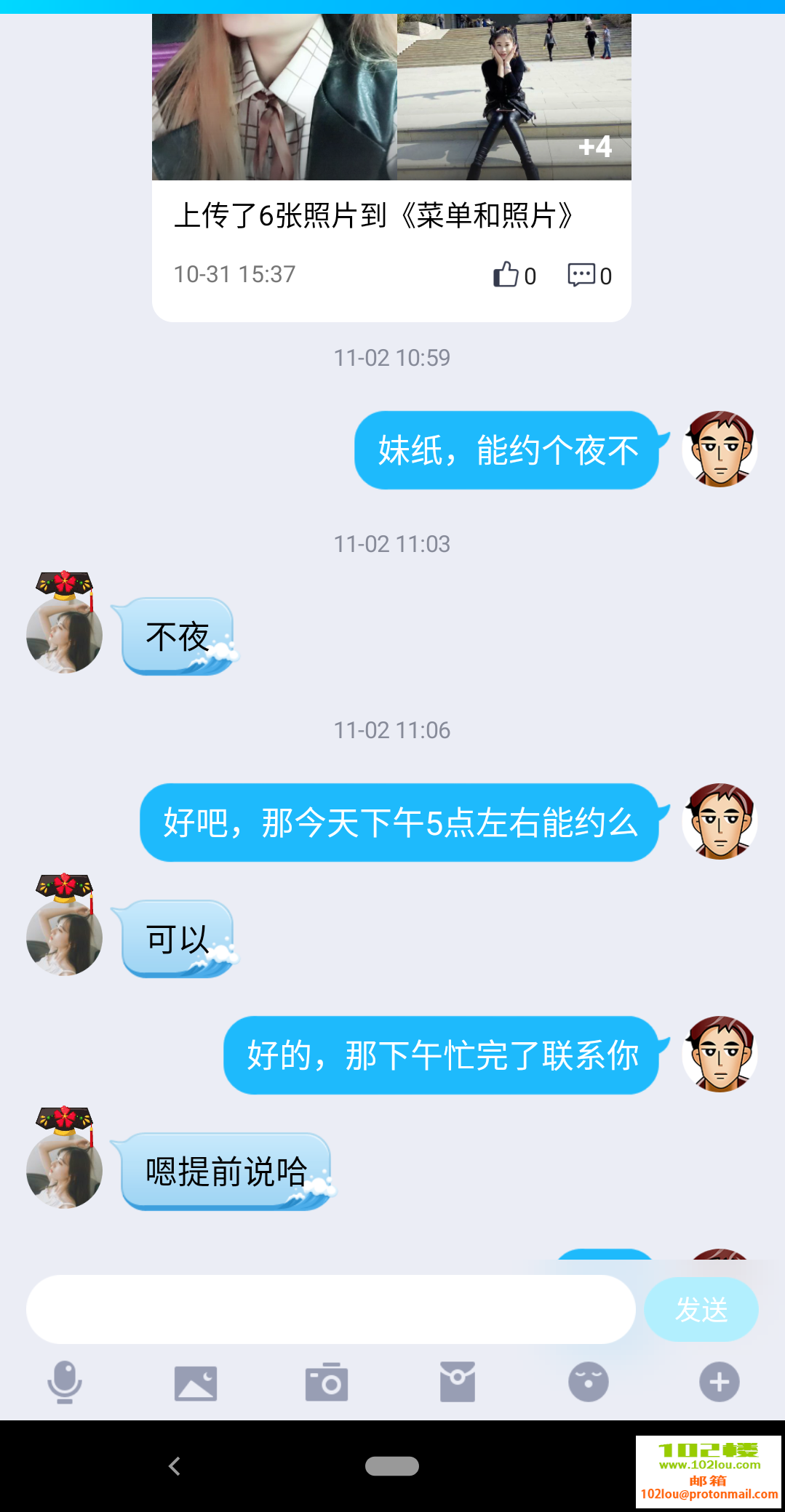Viewport: 785px width, 1512px height.
Task: Tap the message input field
Action: pos(331,1309)
